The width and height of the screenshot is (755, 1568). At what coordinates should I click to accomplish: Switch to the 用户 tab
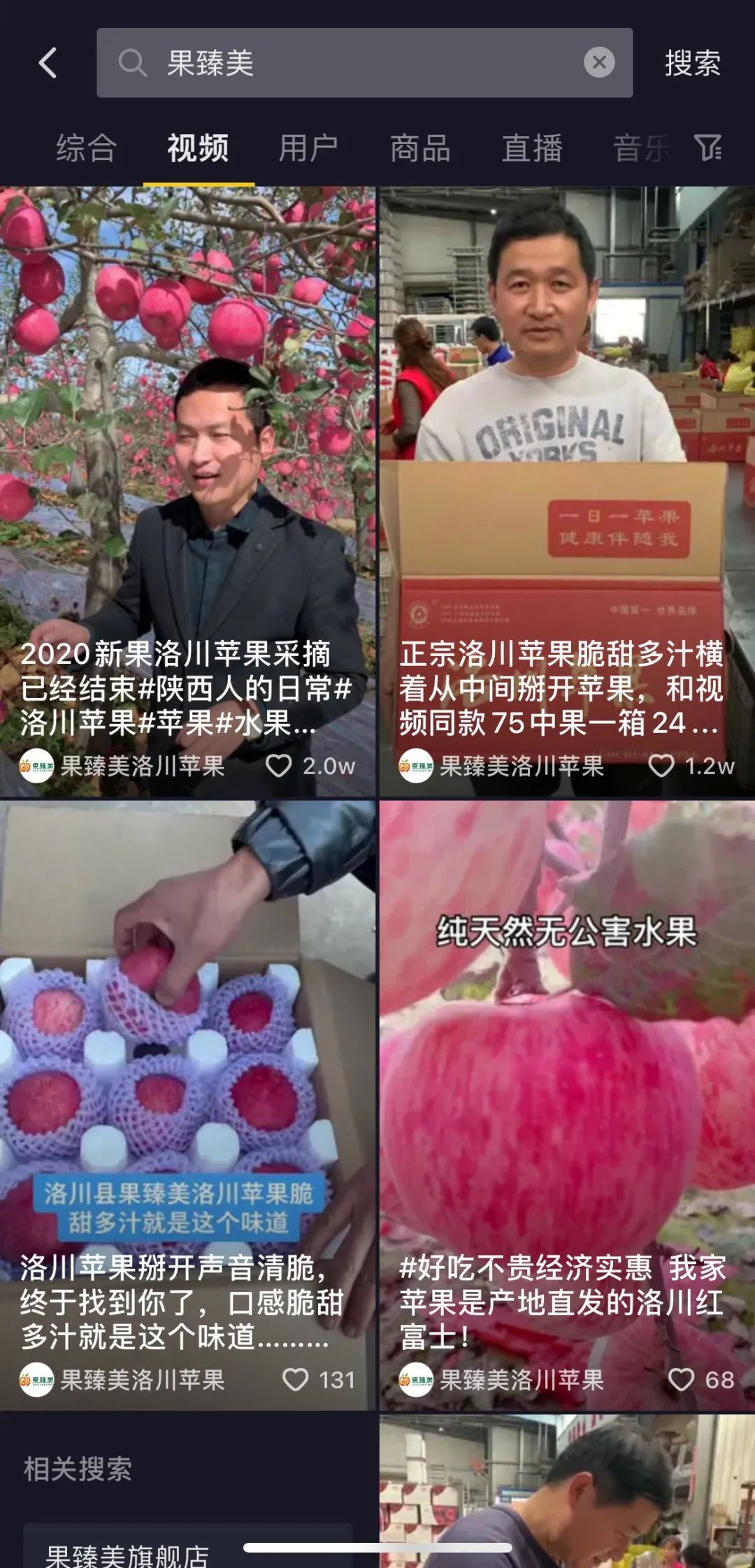tap(308, 148)
